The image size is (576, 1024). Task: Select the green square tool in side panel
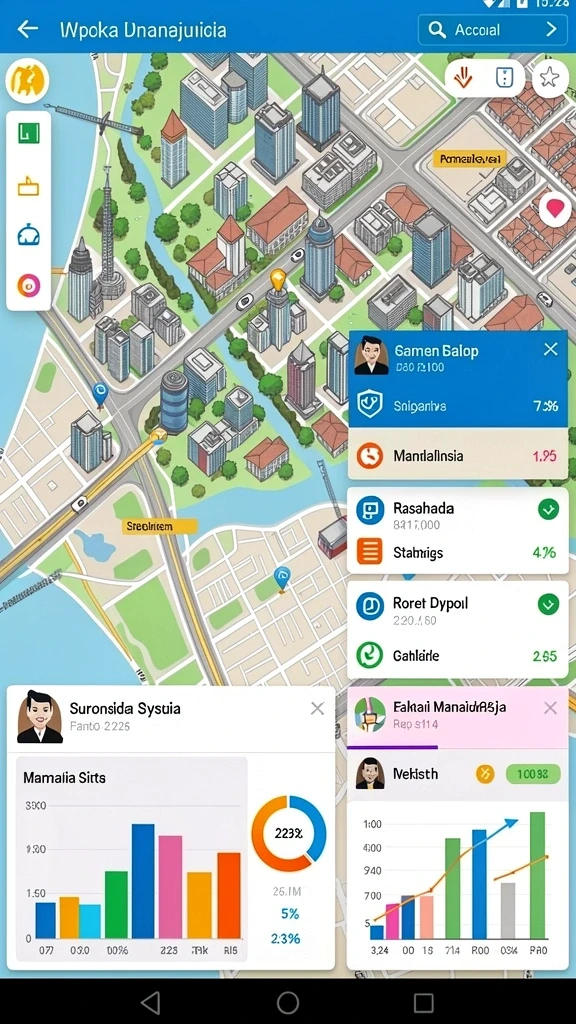pos(29,133)
